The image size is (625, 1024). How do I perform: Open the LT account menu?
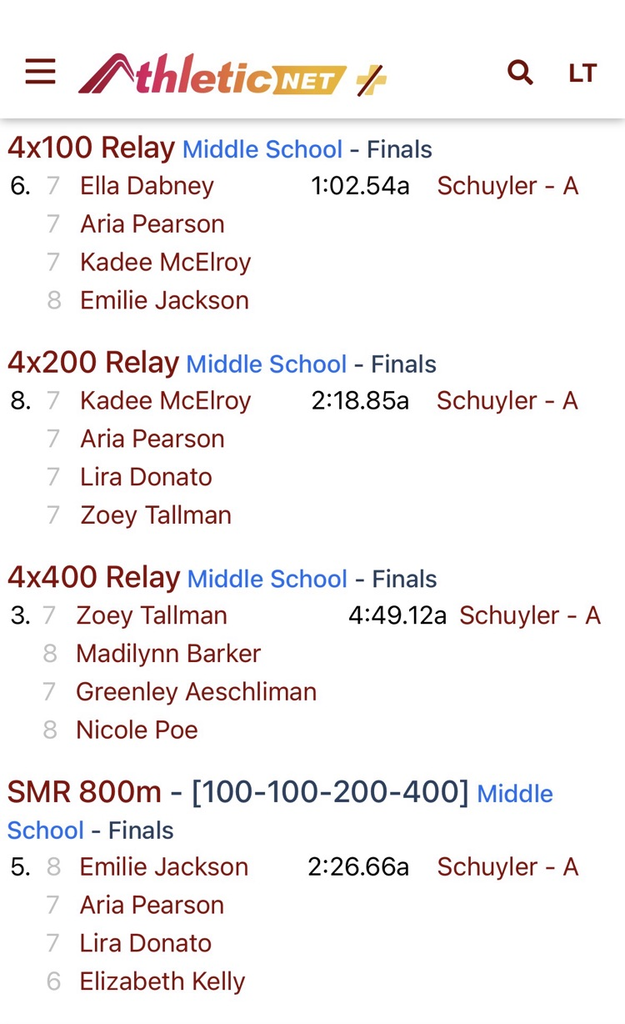[x=582, y=72]
